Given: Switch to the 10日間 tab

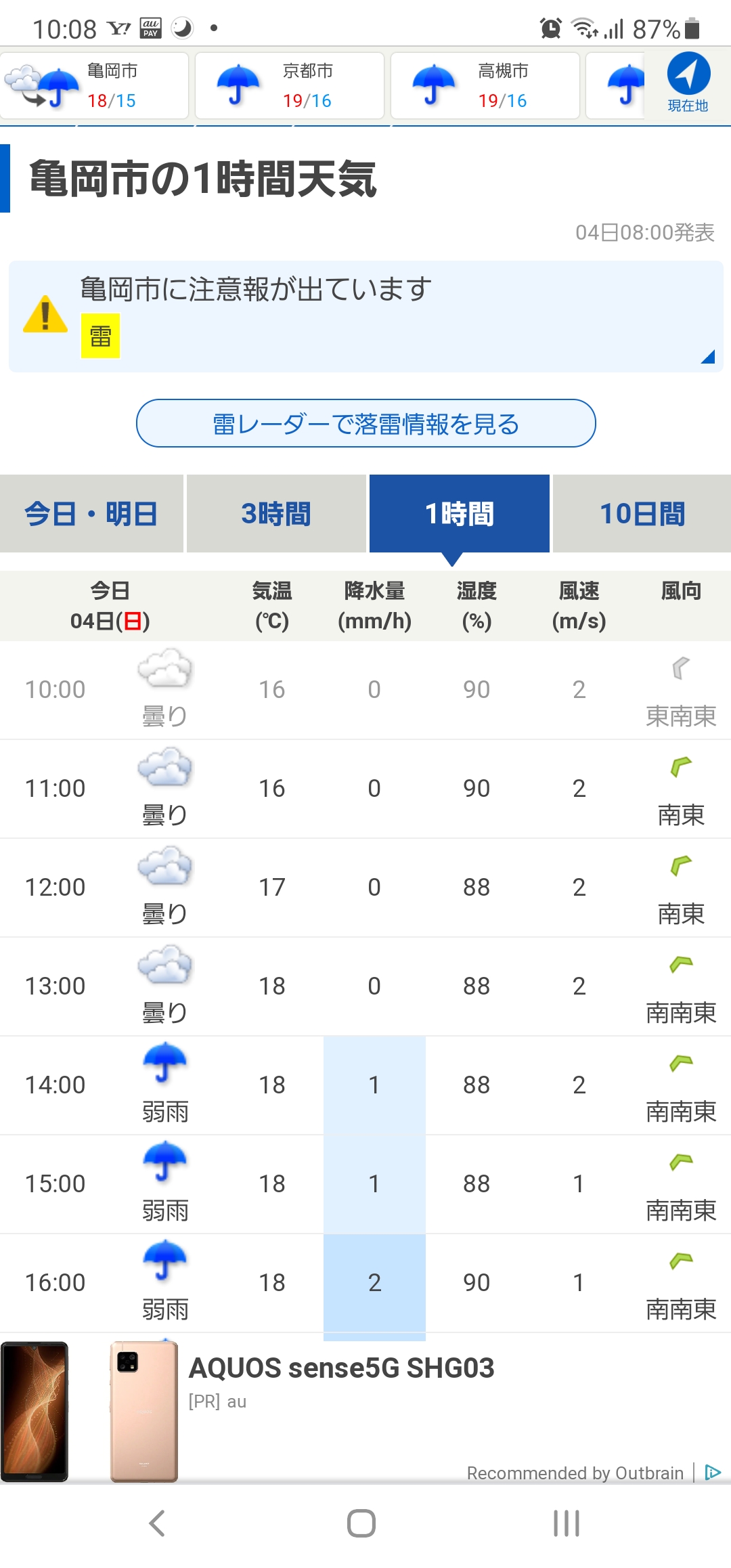Looking at the screenshot, I should [x=642, y=514].
